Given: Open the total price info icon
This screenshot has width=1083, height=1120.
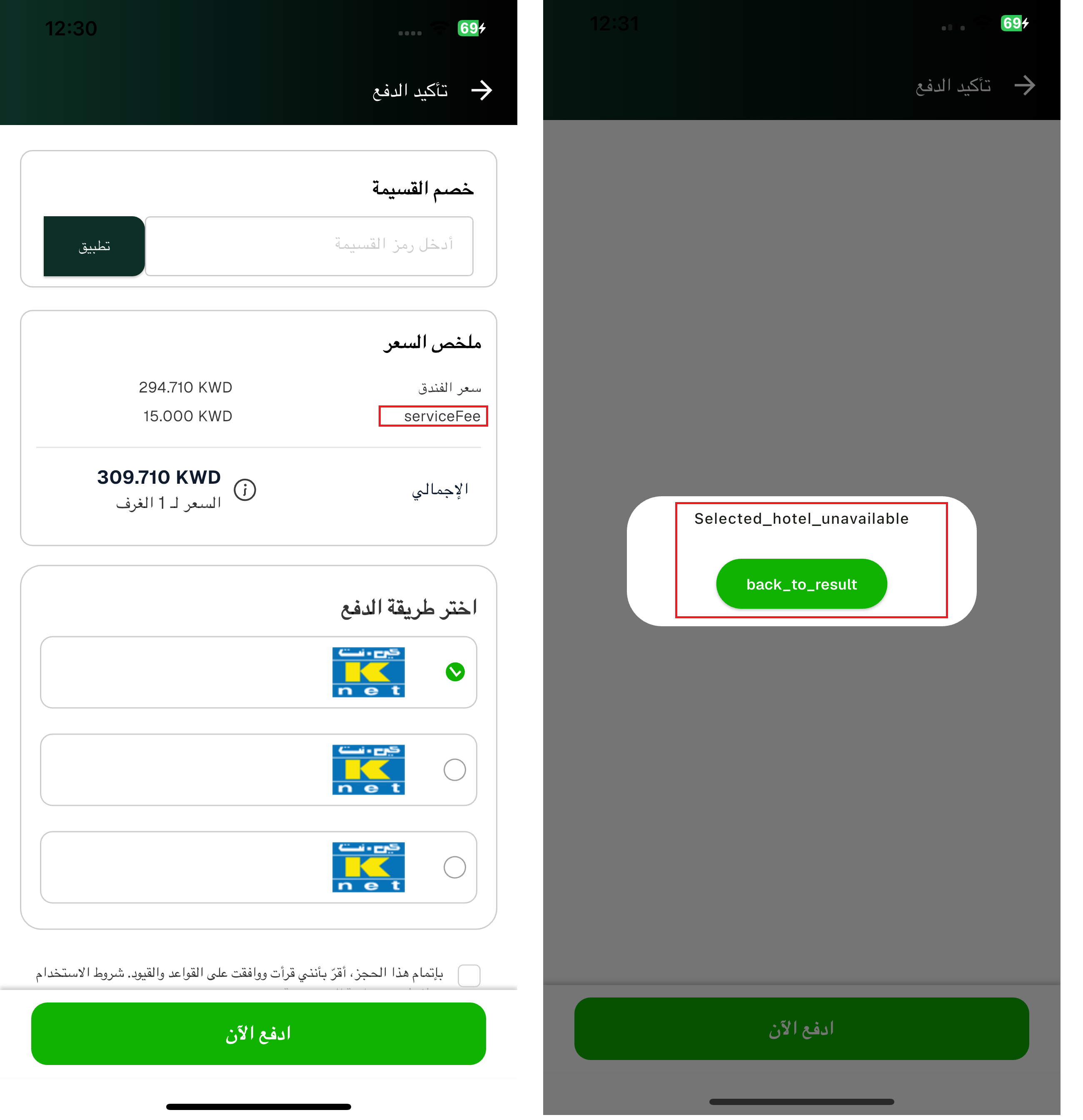Looking at the screenshot, I should [245, 490].
